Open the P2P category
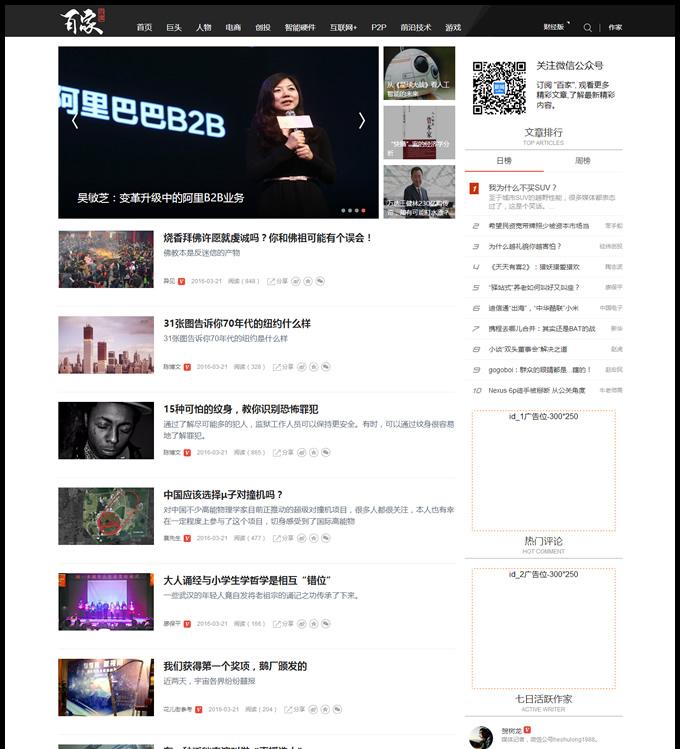The width and height of the screenshot is (680, 749). 379,27
